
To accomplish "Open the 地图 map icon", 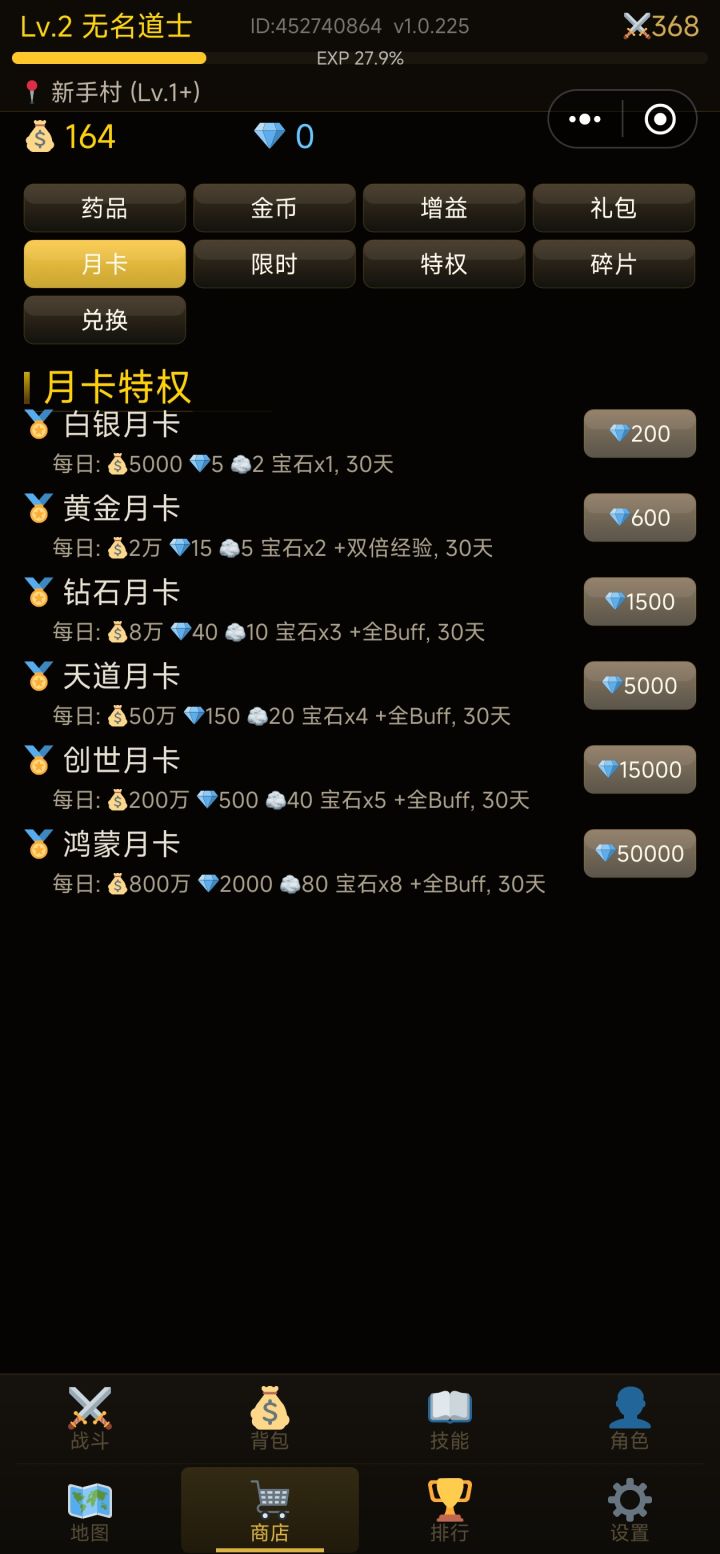I will tap(89, 1510).
